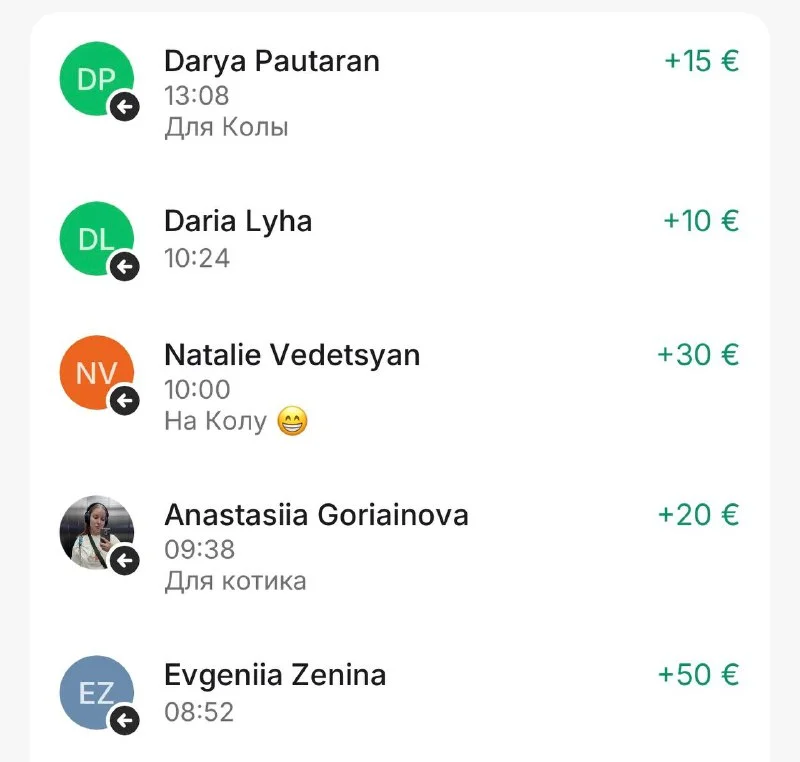
Task: Show details of Evgeniia Zenina's +50 € transfer
Action: [x=400, y=692]
